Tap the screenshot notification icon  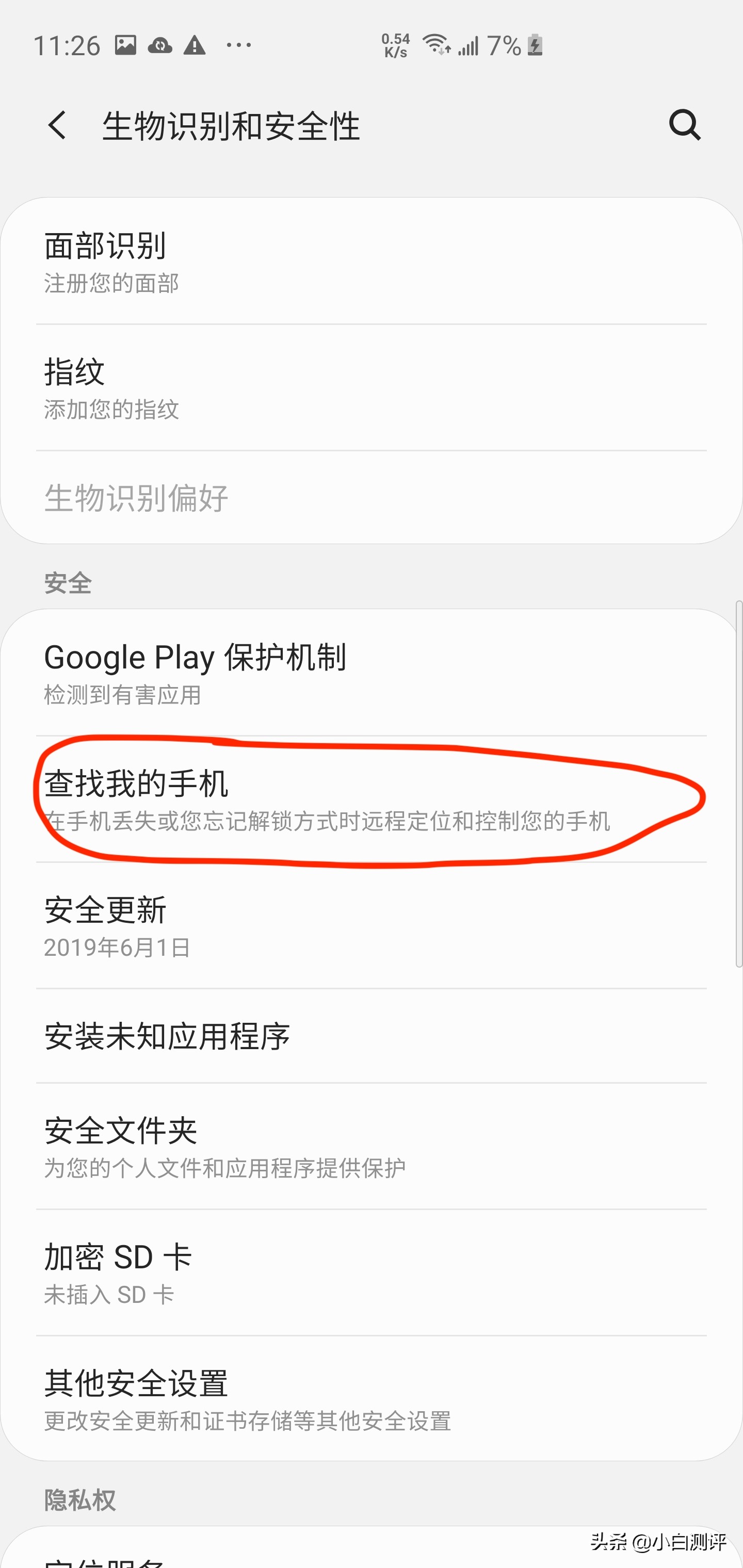coord(125,44)
